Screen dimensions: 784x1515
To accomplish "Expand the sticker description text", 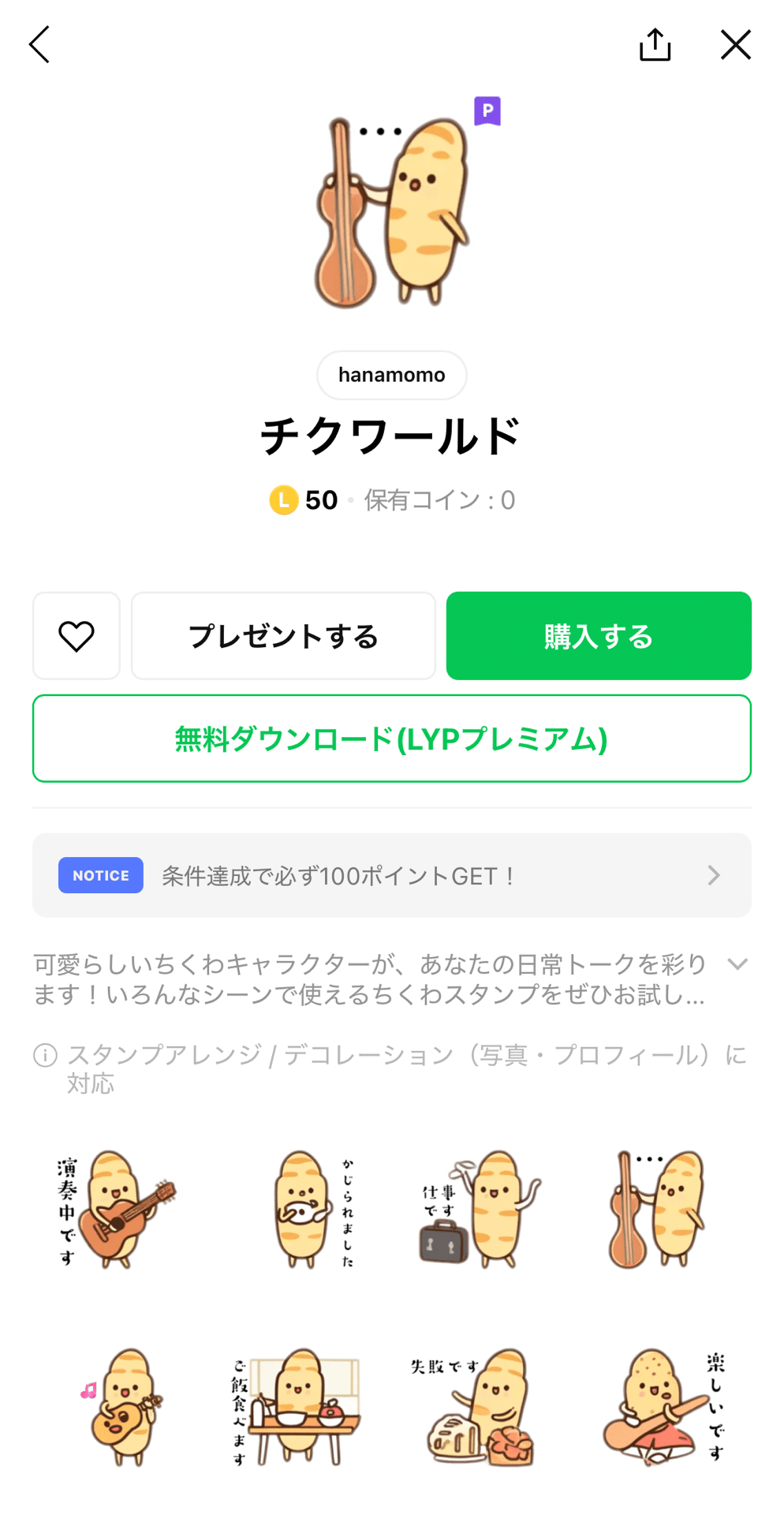I will (x=737, y=964).
